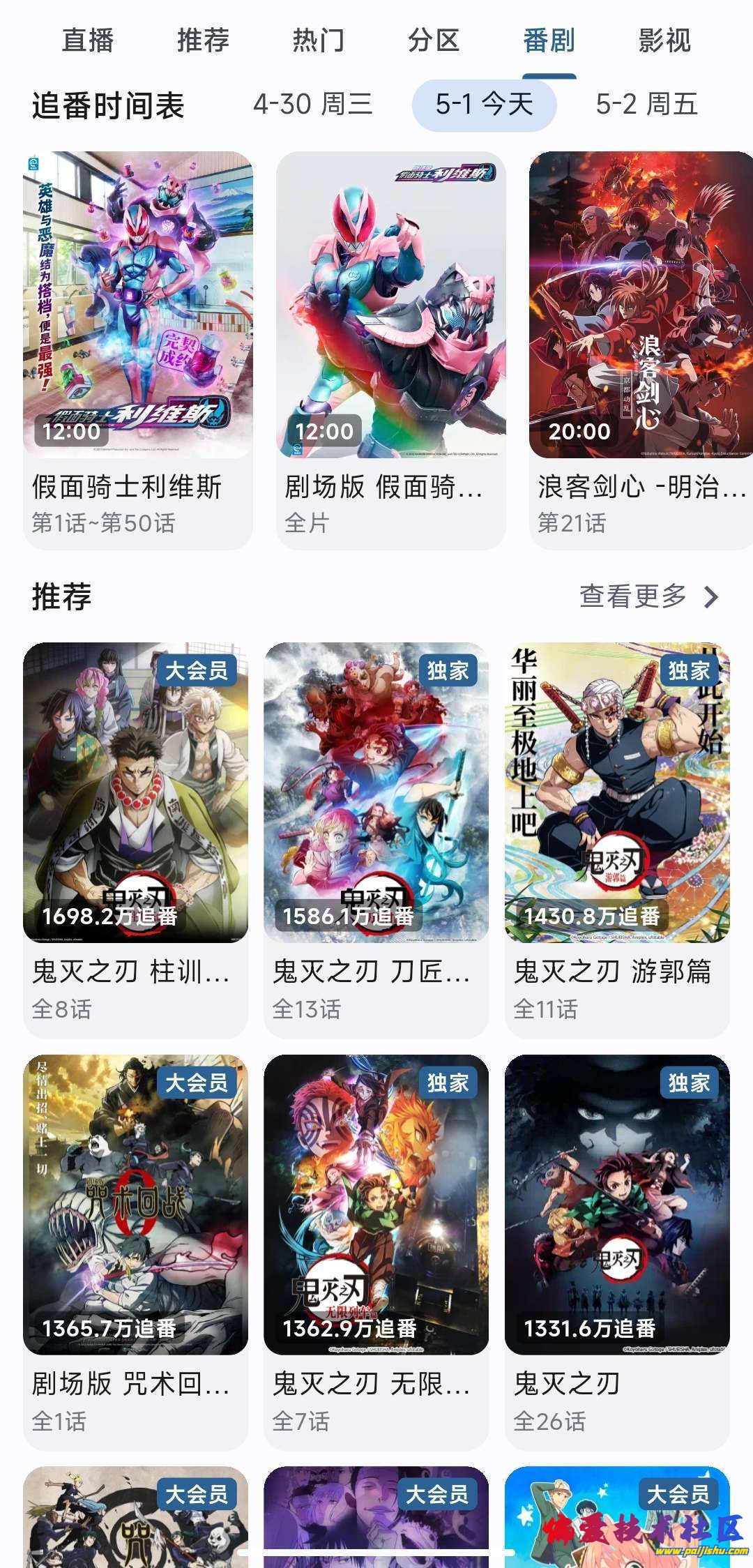Screen dimensions: 753x1568
Task: View the 5-2 周五 schedule
Action: coord(646,105)
